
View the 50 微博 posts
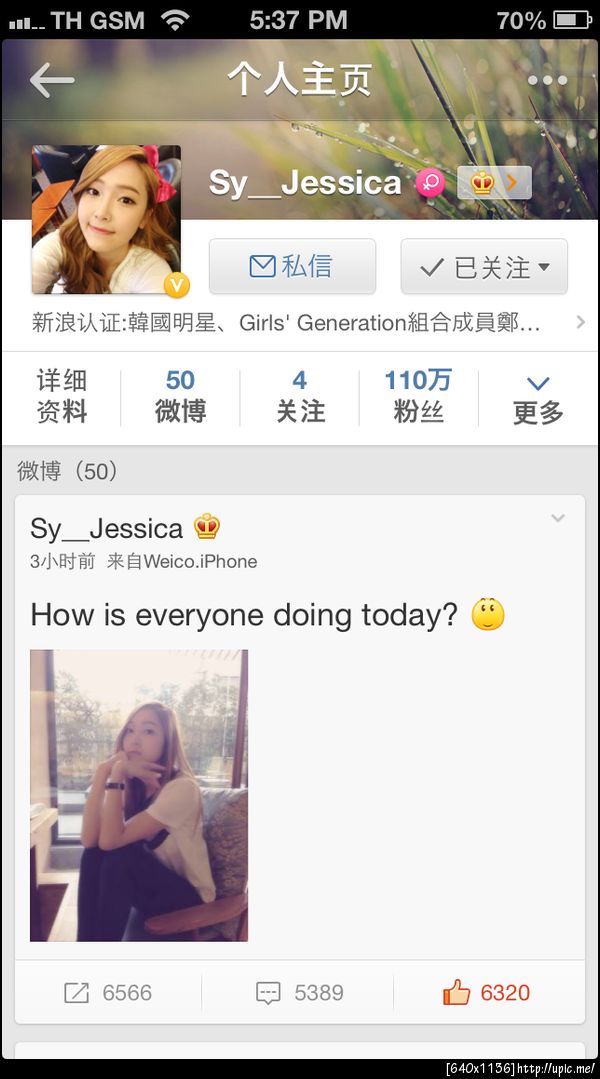tap(180, 396)
